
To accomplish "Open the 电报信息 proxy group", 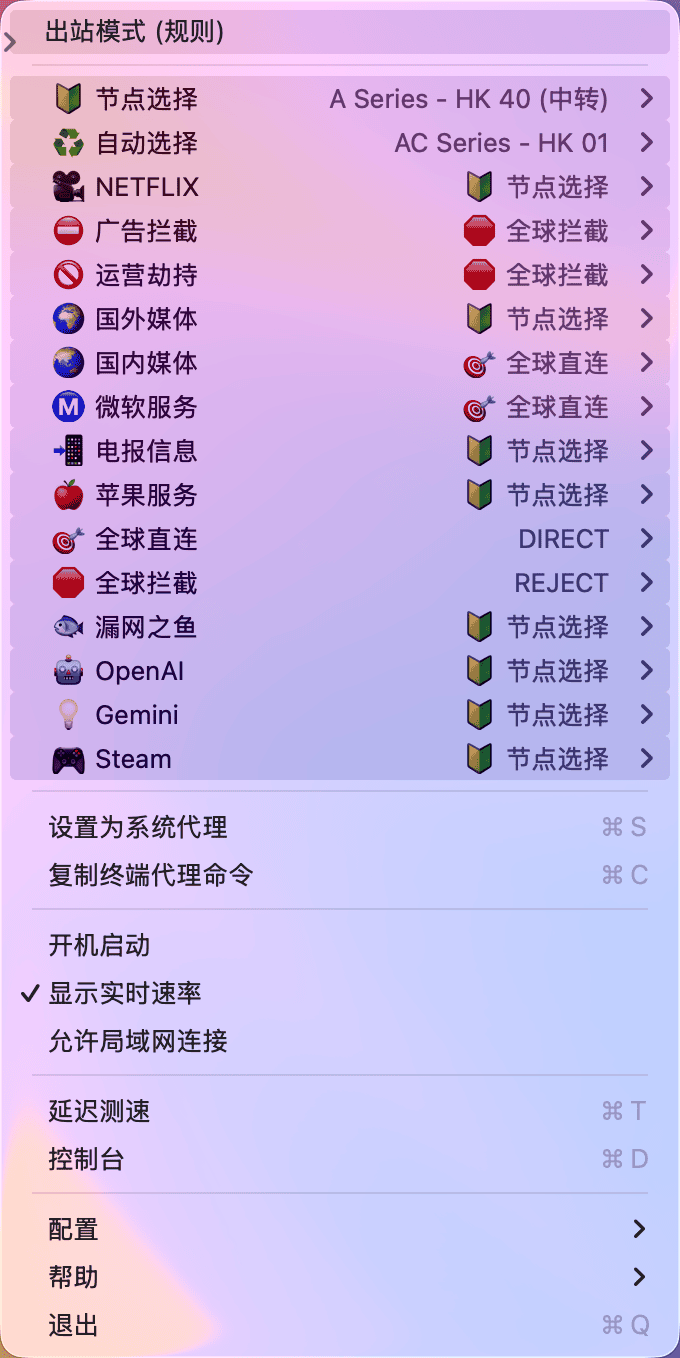I will (x=340, y=451).
